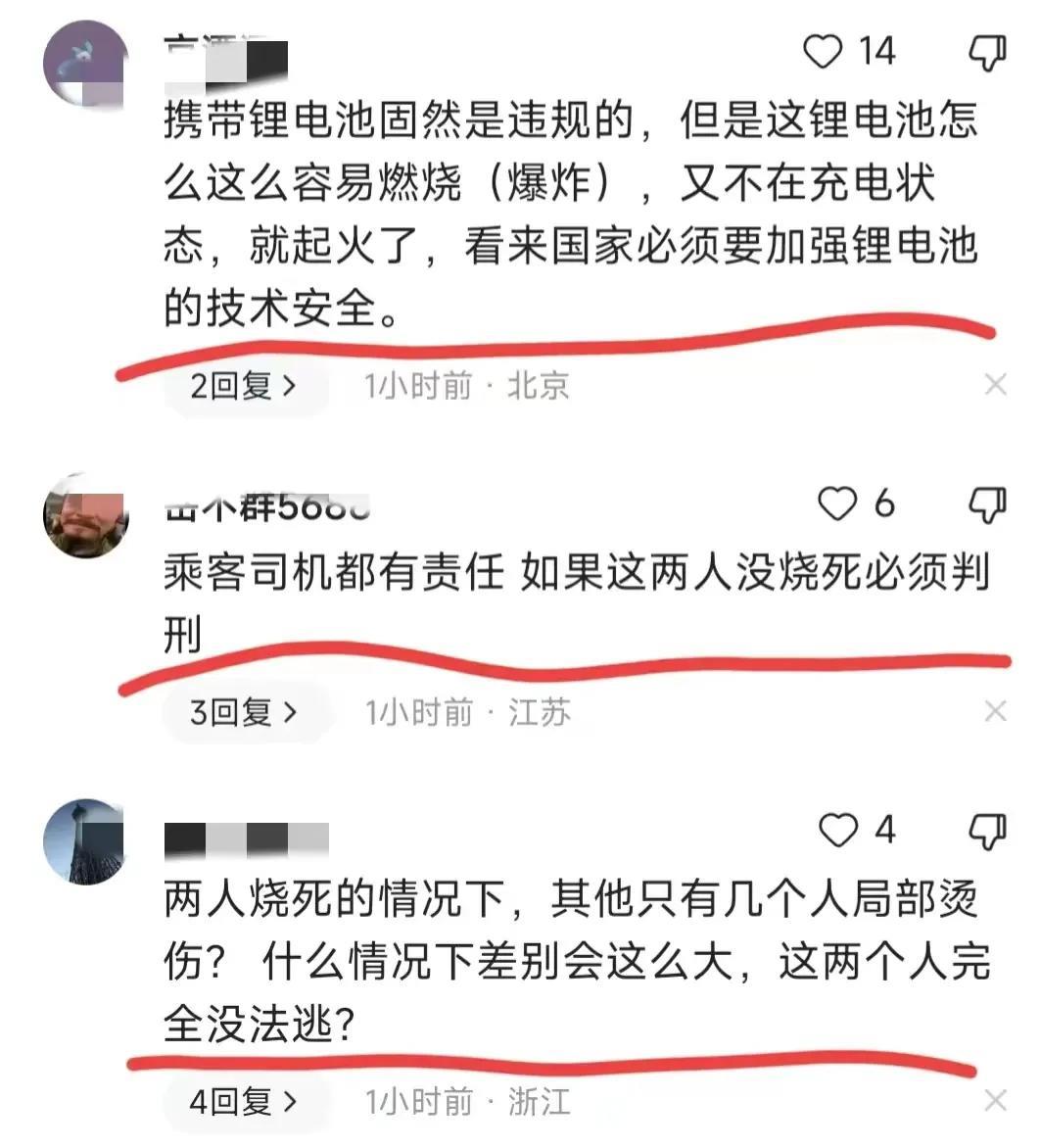Like the comment with 4 likes

pyautogui.click(x=838, y=831)
